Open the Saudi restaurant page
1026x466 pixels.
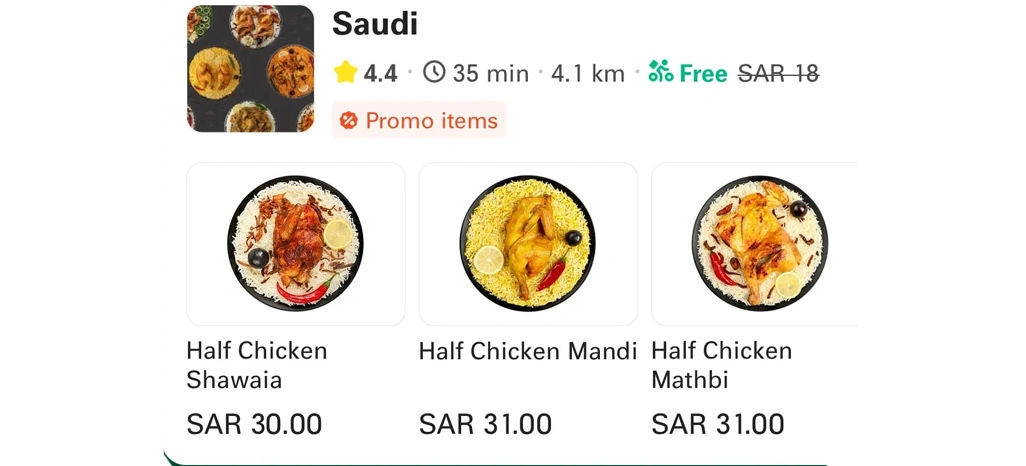point(375,24)
